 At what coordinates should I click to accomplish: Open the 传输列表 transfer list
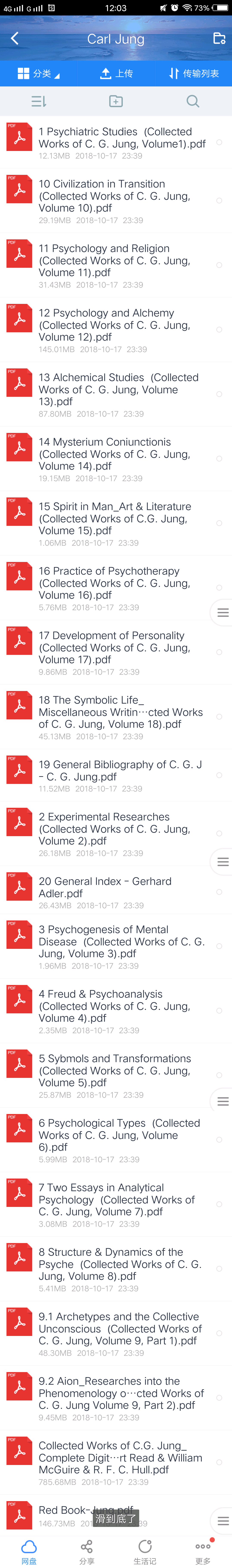click(193, 74)
